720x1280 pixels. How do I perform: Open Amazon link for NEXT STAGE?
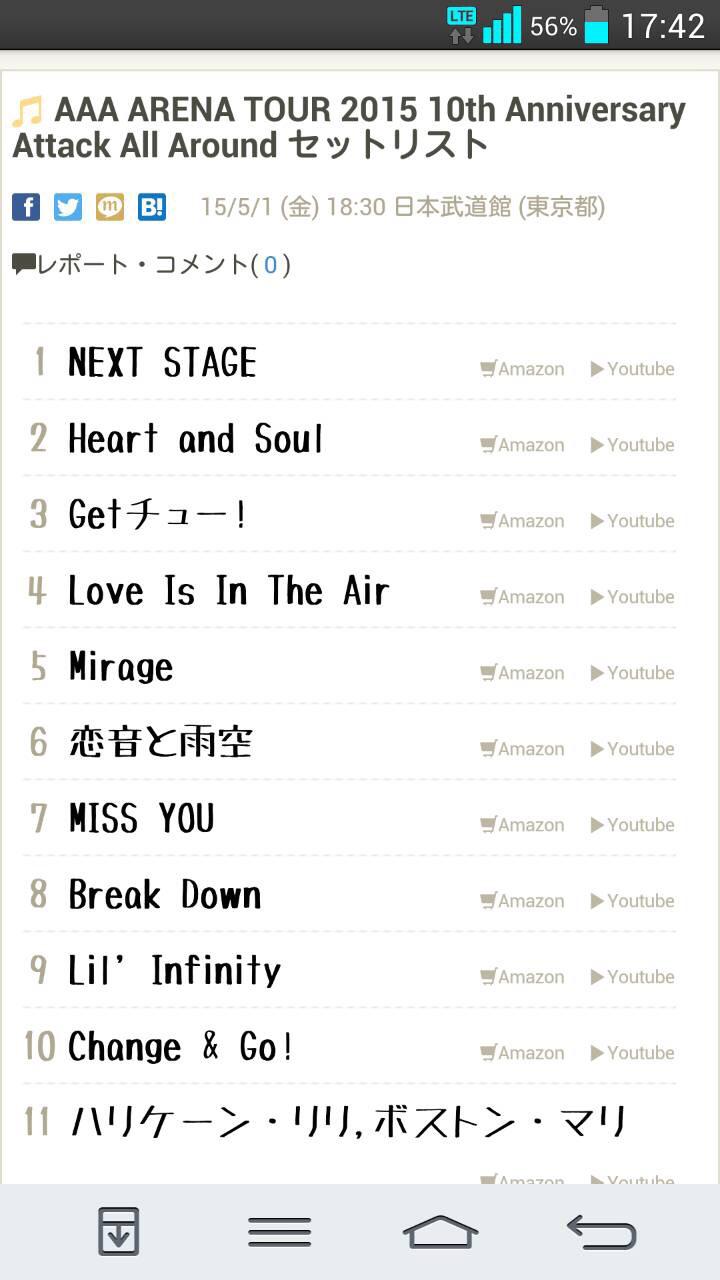[522, 369]
